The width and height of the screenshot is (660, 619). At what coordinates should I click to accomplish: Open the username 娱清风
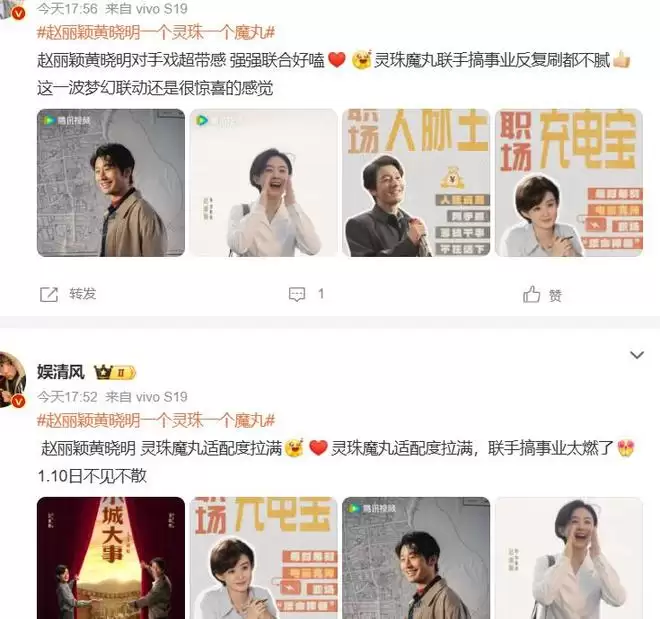click(61, 371)
